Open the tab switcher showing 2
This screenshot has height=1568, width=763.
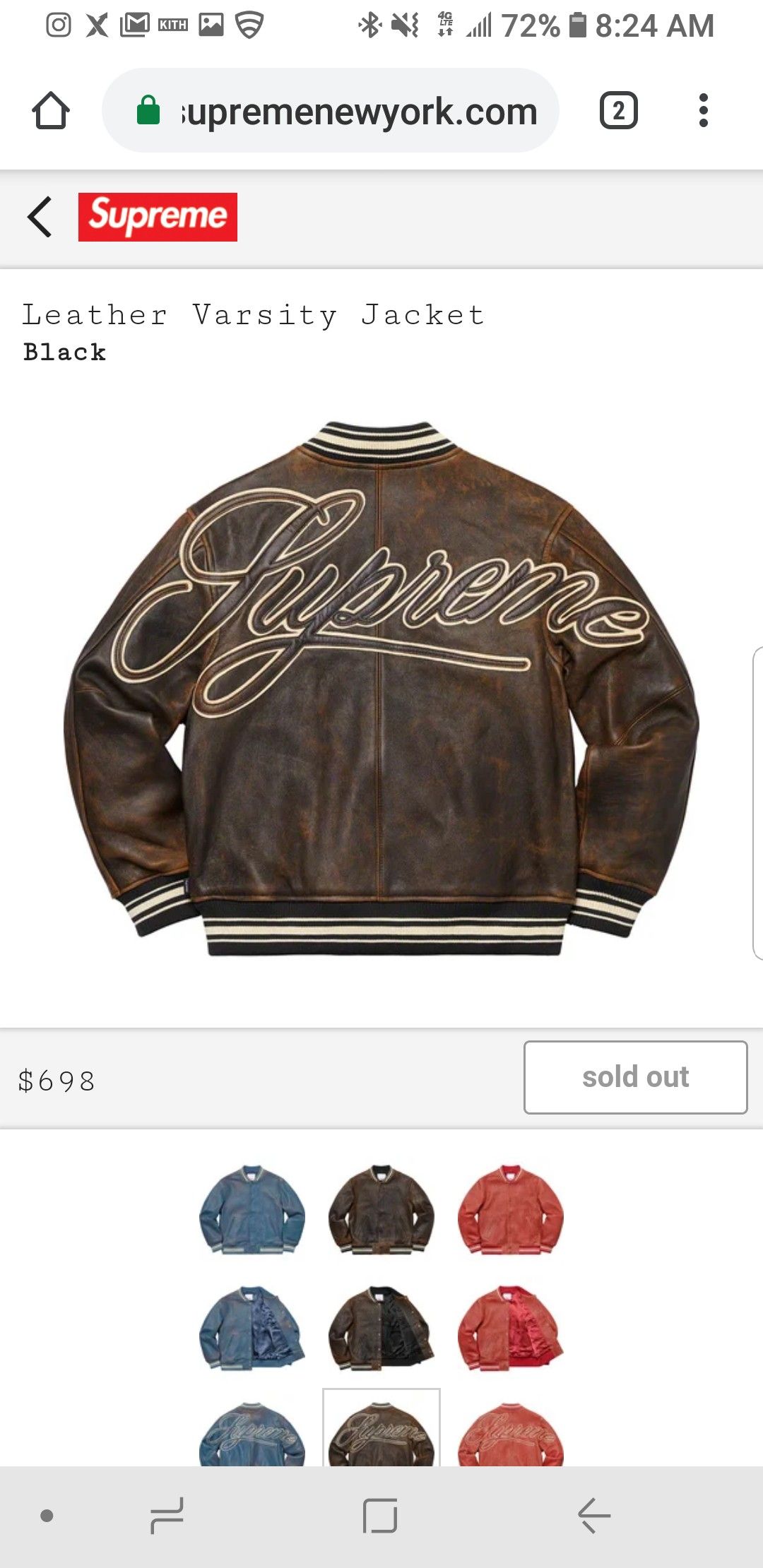[x=619, y=111]
